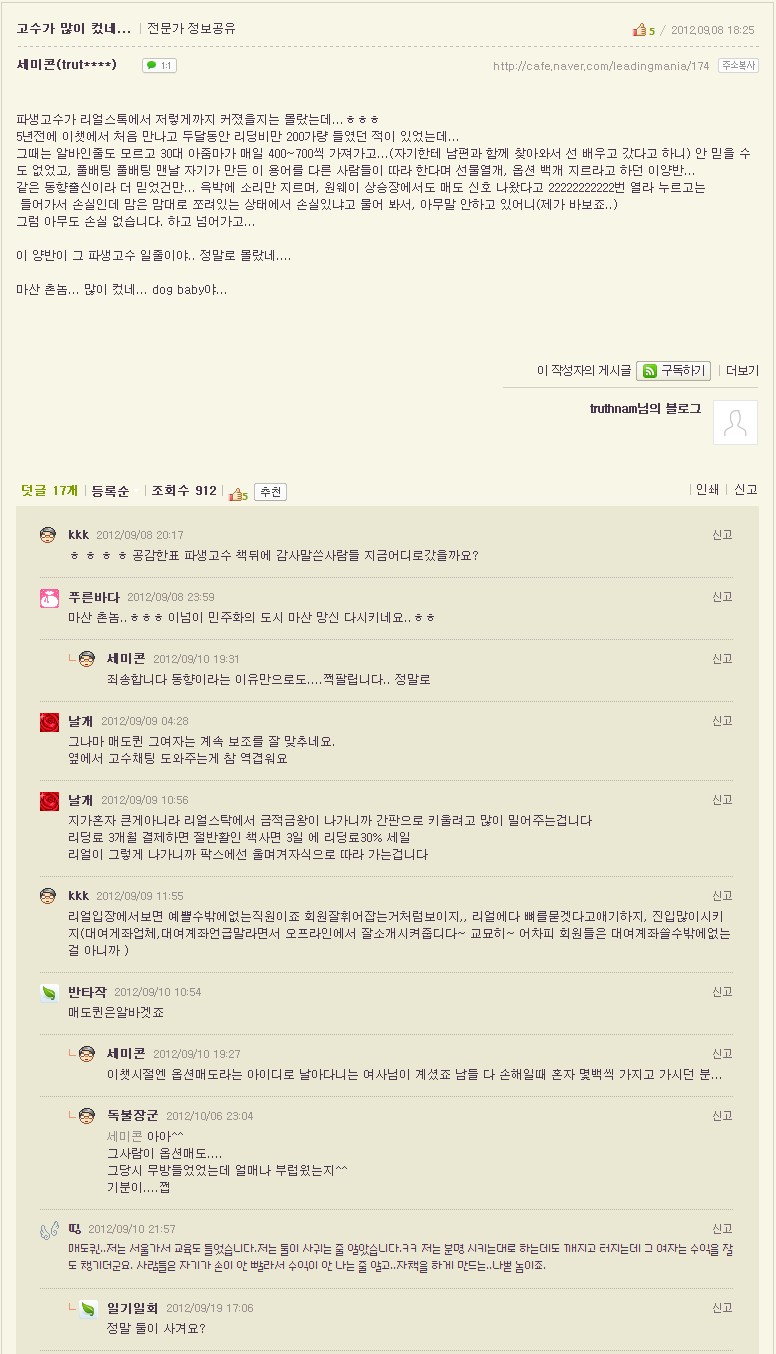
Task: Open 일기일회's commenter profile
Action: [132, 1308]
